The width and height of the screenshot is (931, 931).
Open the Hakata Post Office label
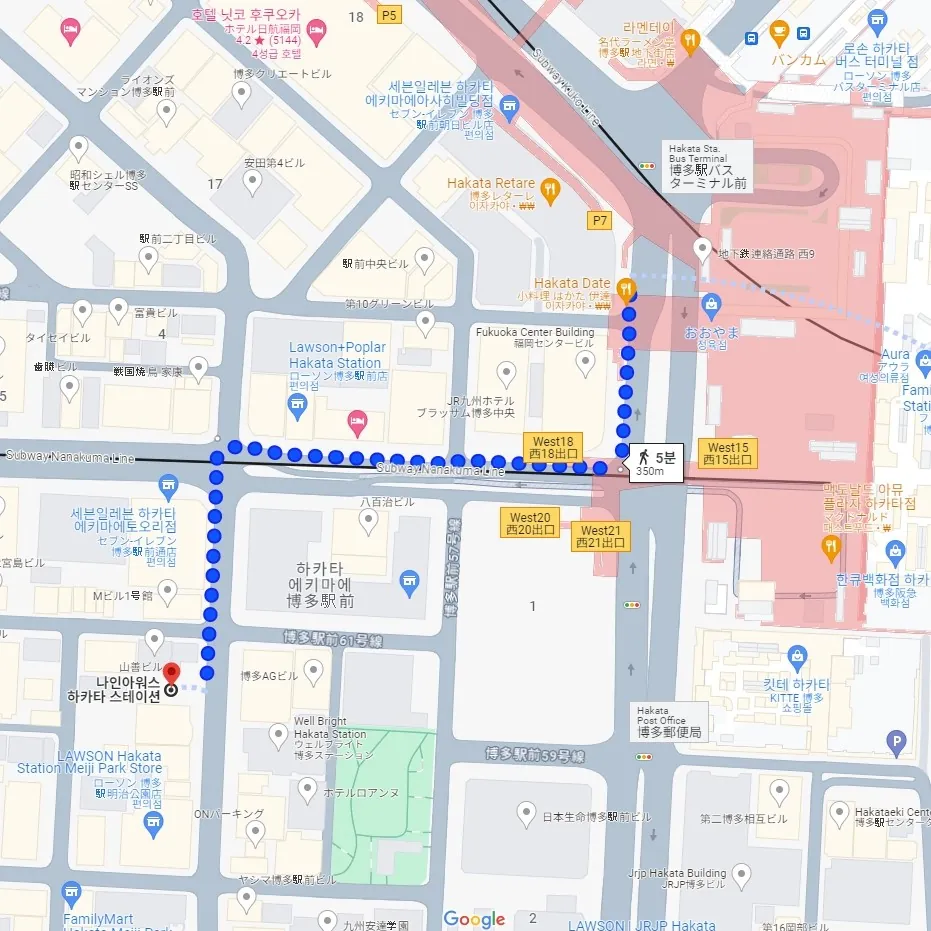pos(669,722)
